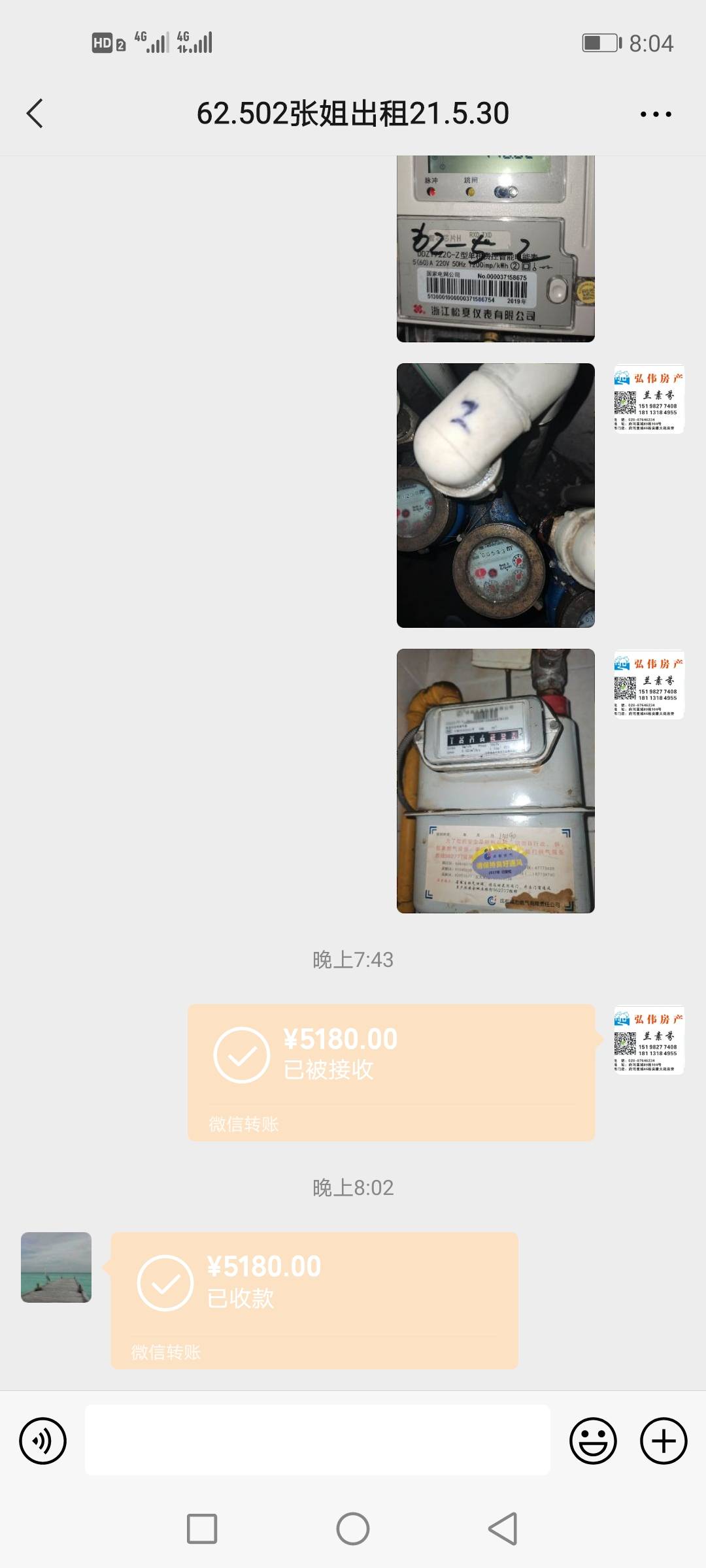Open the ¥5180.00 已收款 transfer details
Screen dimensions: 706x1568
click(x=314, y=1300)
